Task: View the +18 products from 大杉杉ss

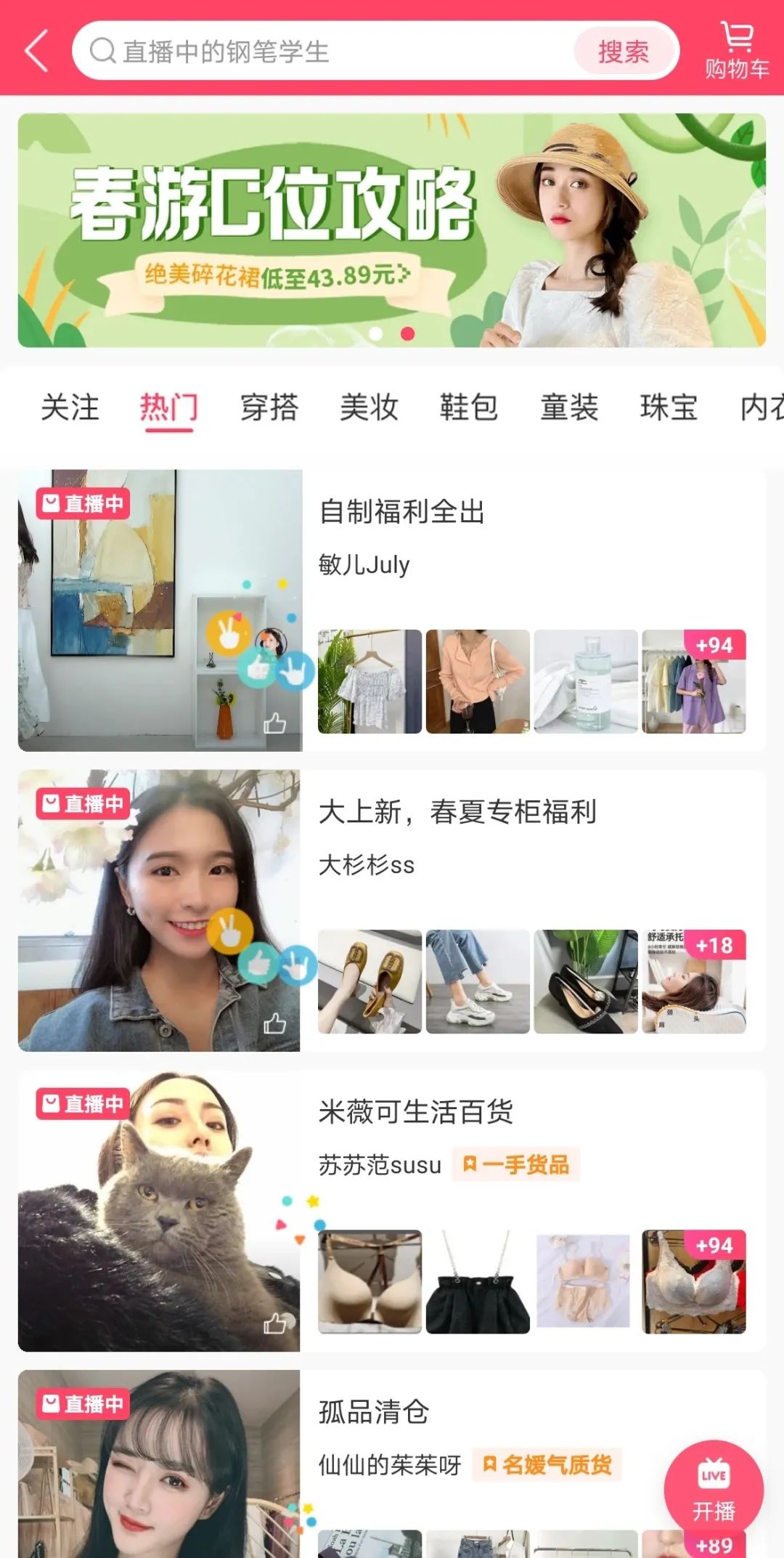Action: tap(694, 981)
